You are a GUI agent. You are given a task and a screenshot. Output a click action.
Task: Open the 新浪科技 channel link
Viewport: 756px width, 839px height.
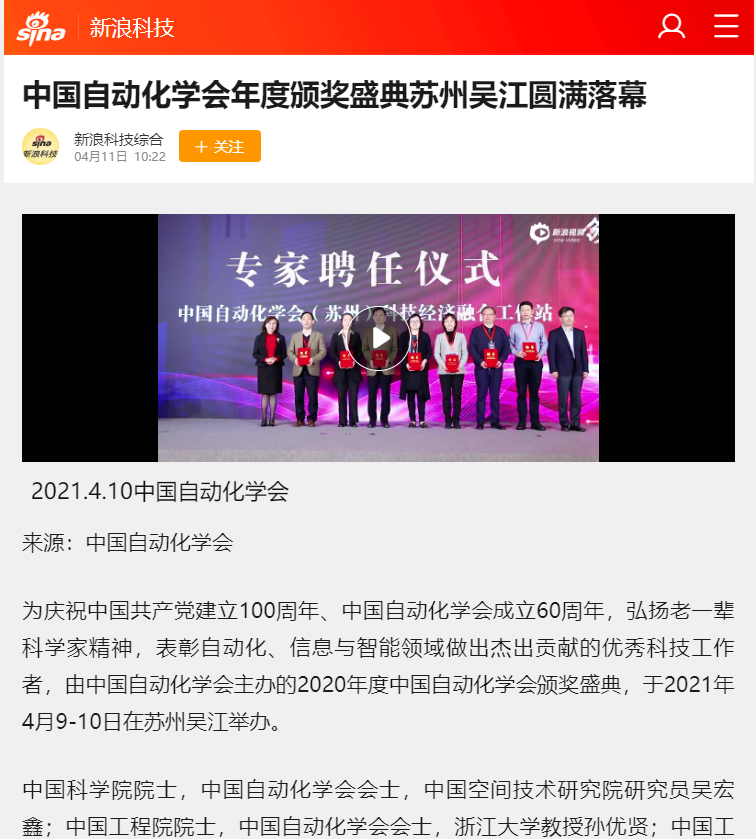point(132,28)
